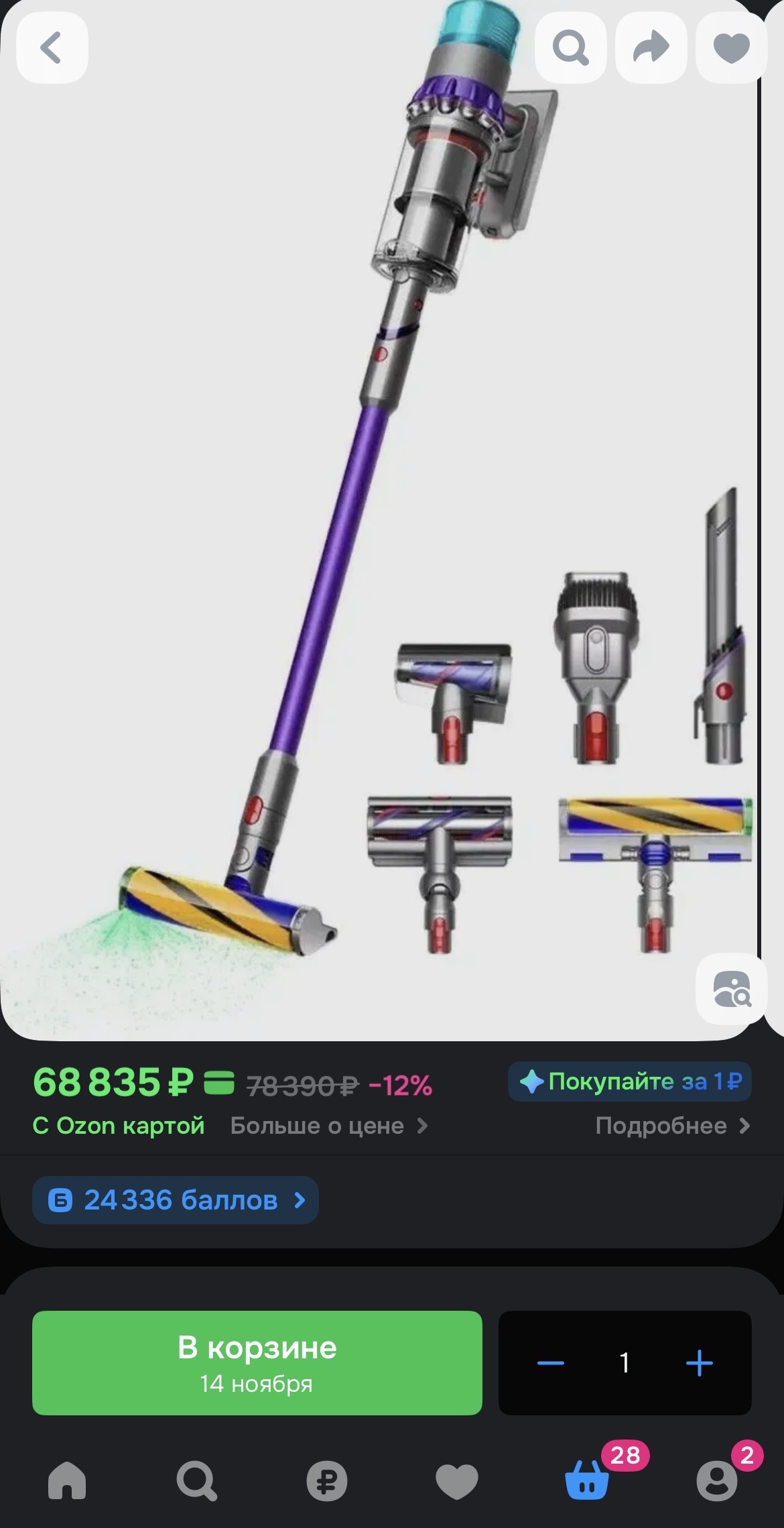Open the cart tab with 28 items

click(588, 1480)
